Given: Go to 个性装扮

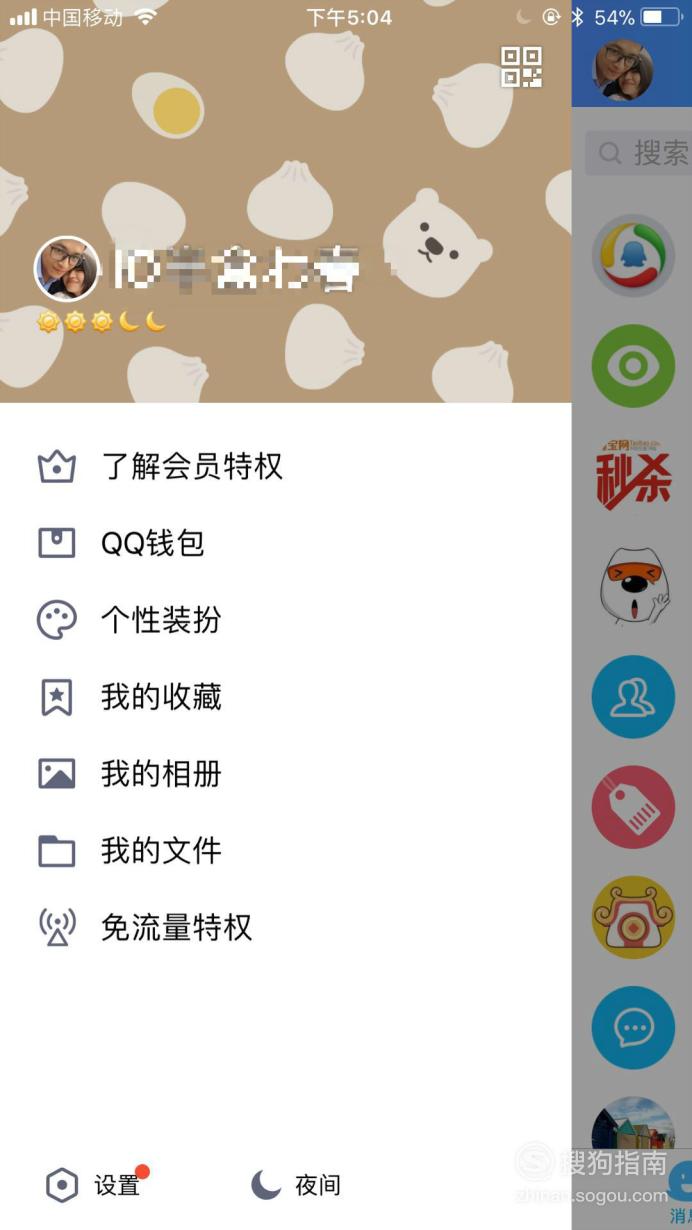Looking at the screenshot, I should pos(285,620).
